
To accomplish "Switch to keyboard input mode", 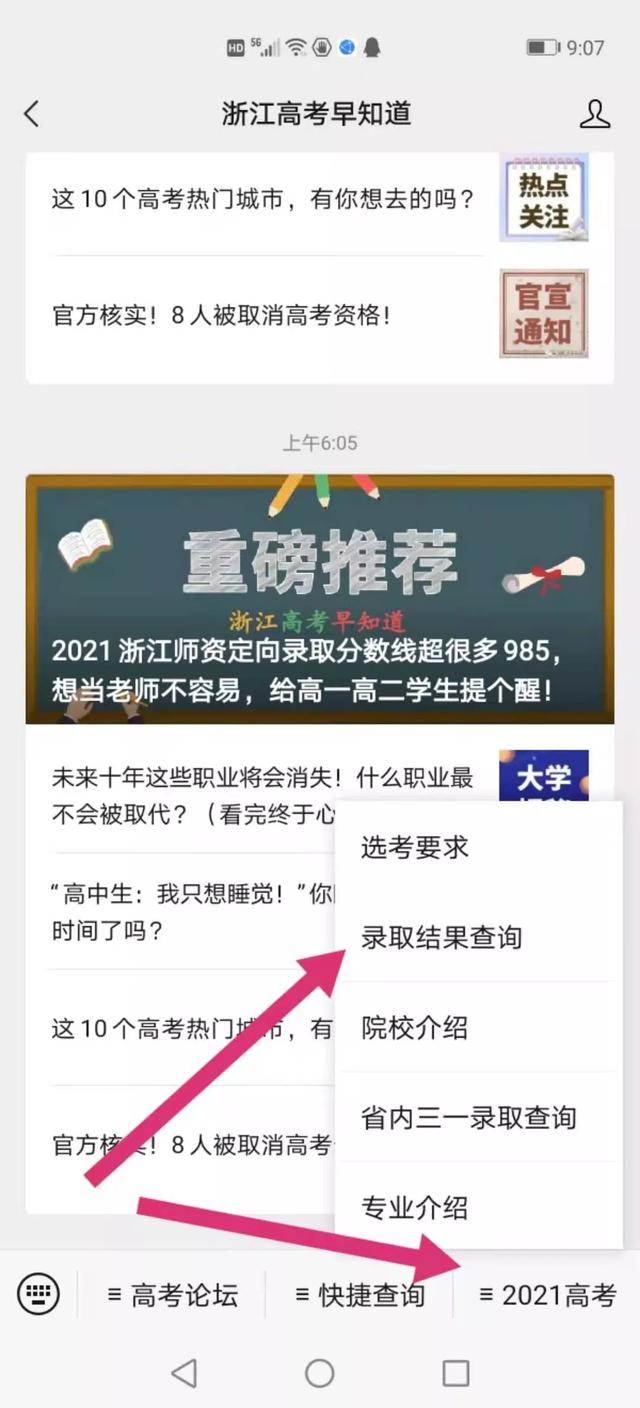I will 39,1295.
